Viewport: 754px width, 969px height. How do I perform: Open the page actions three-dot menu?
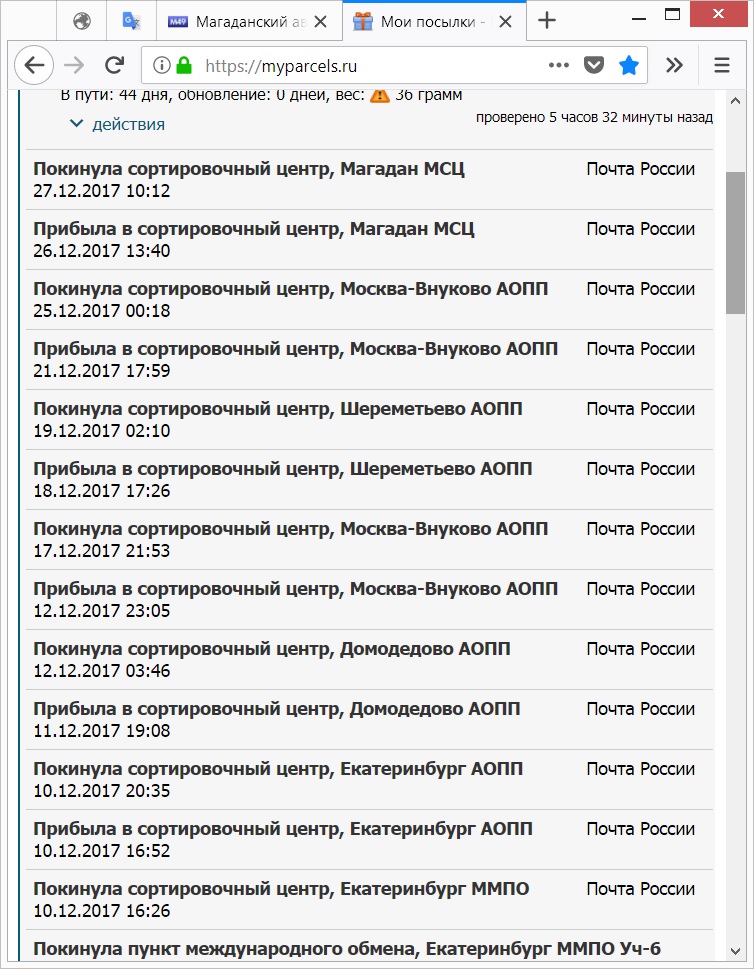tap(559, 66)
